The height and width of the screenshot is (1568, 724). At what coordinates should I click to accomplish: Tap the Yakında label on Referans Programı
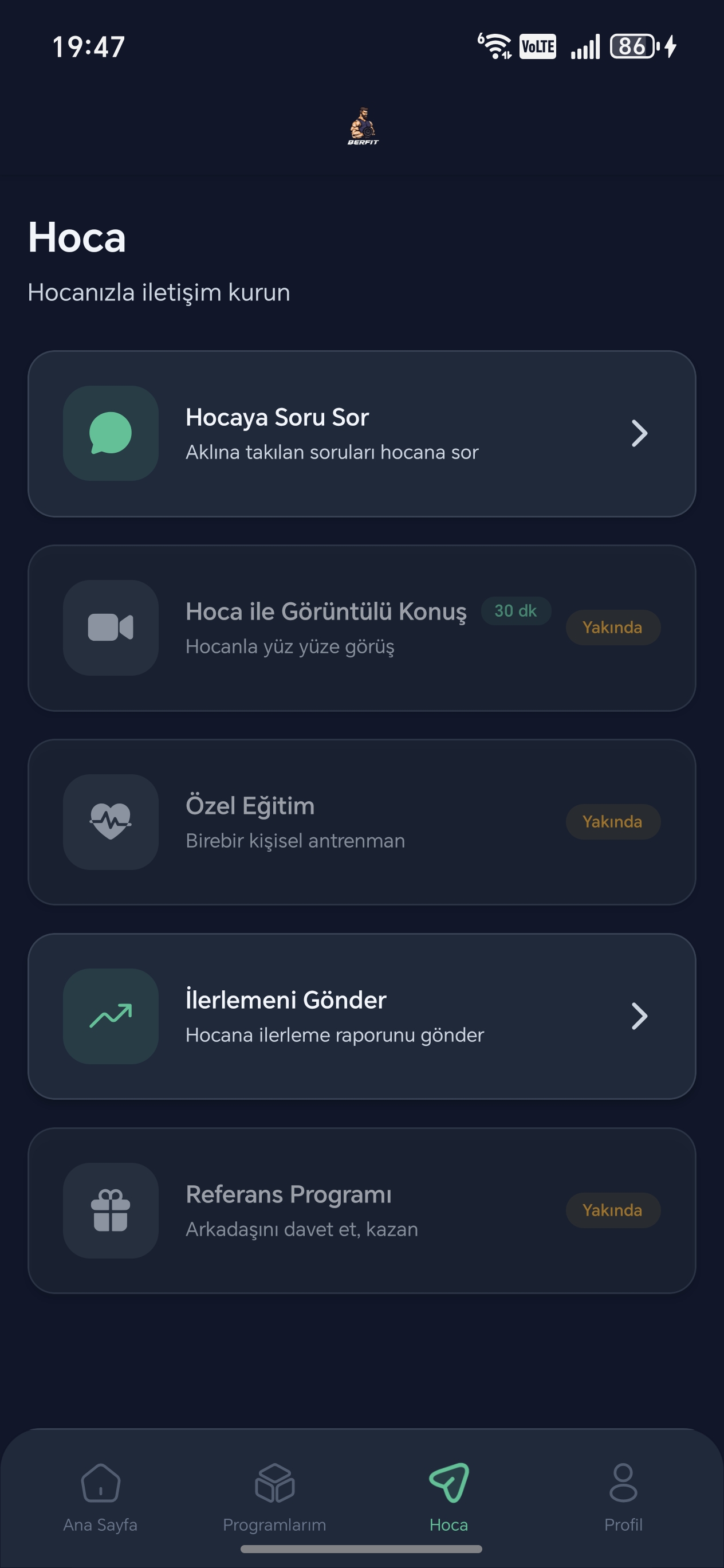(x=613, y=1210)
